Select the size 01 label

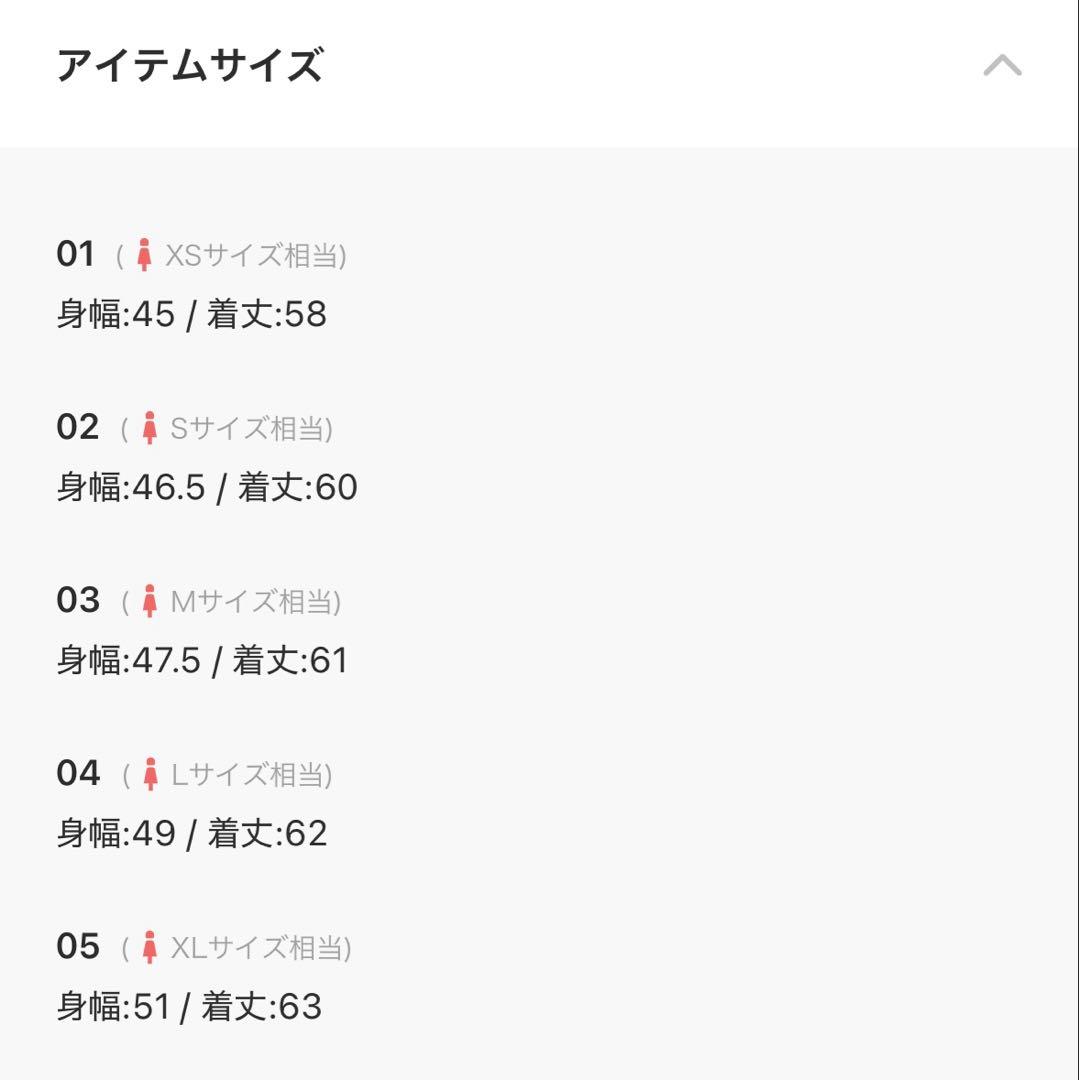(77, 255)
